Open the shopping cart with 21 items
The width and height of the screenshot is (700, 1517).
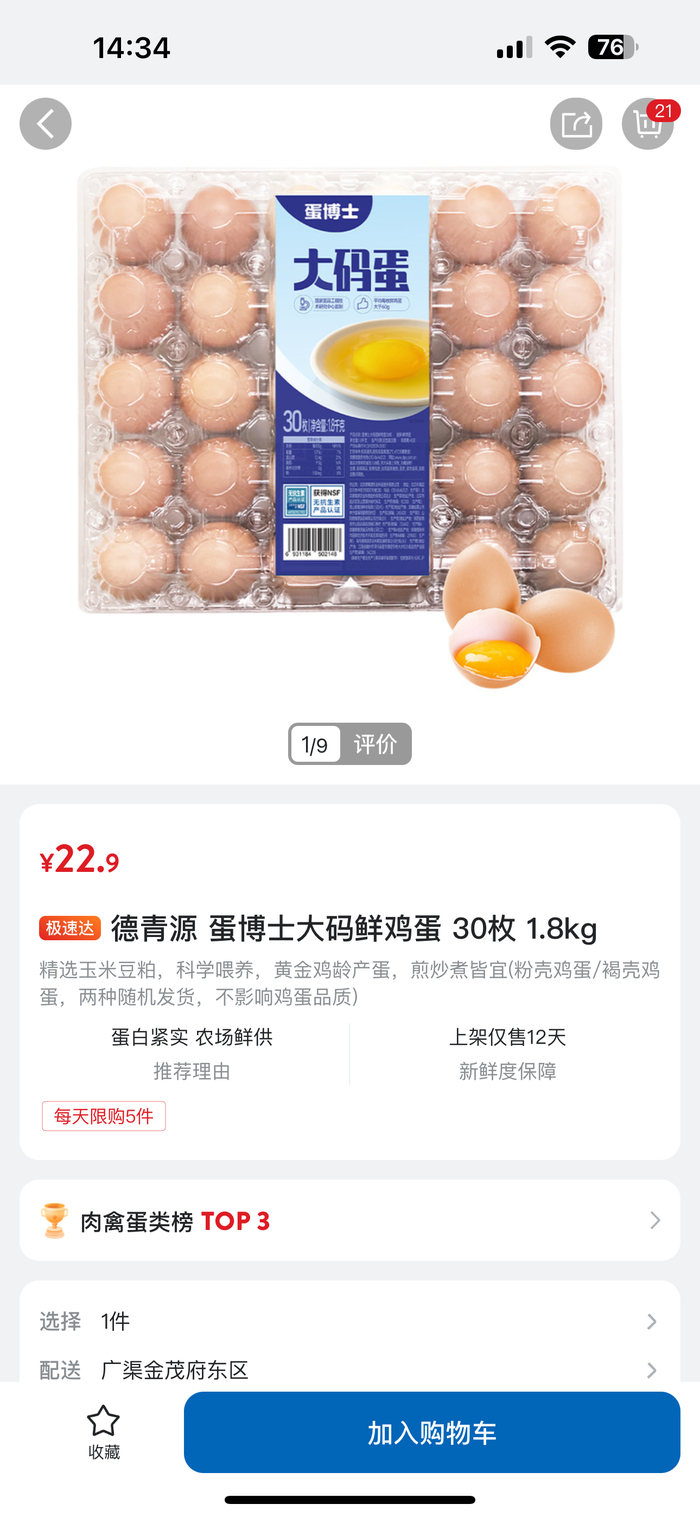point(648,125)
